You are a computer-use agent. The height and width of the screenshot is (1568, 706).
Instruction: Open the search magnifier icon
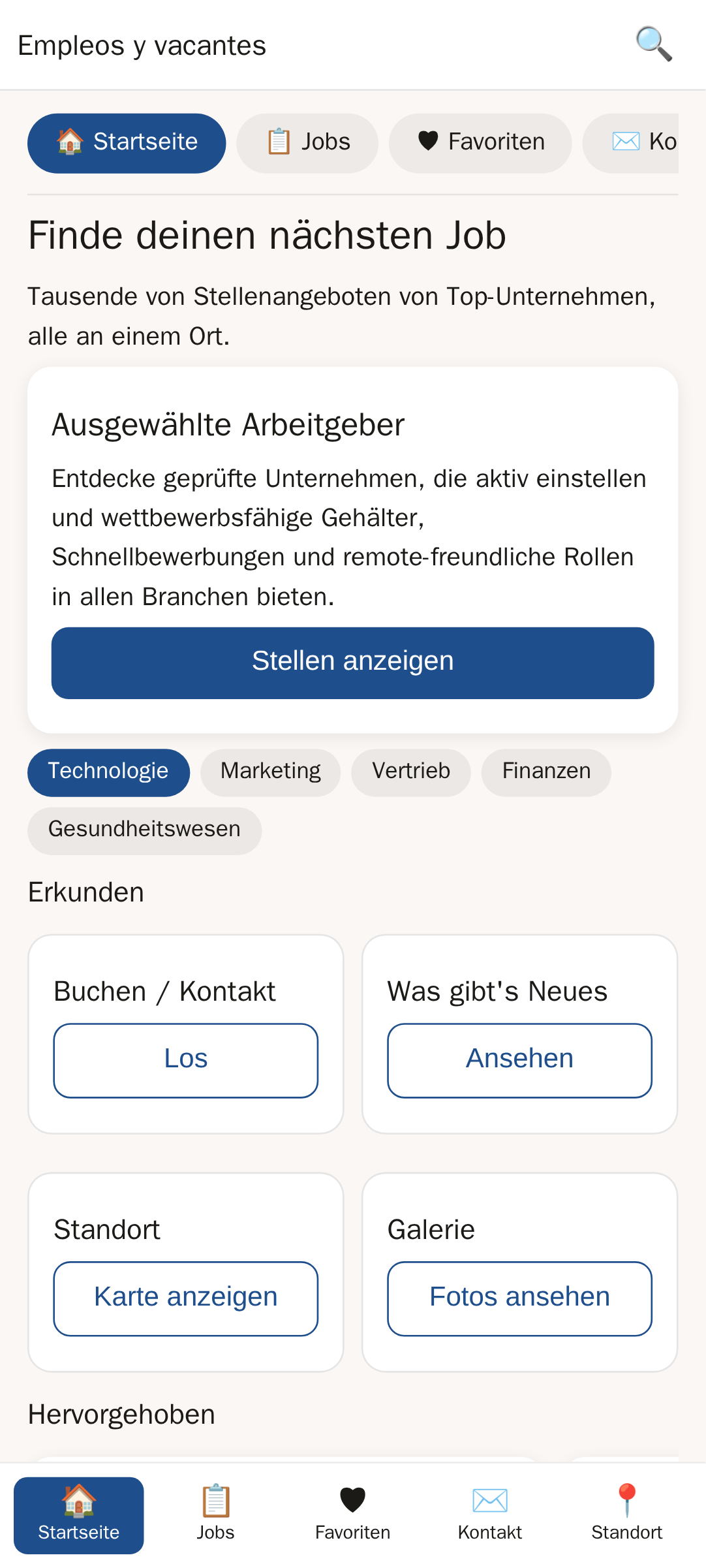653,44
